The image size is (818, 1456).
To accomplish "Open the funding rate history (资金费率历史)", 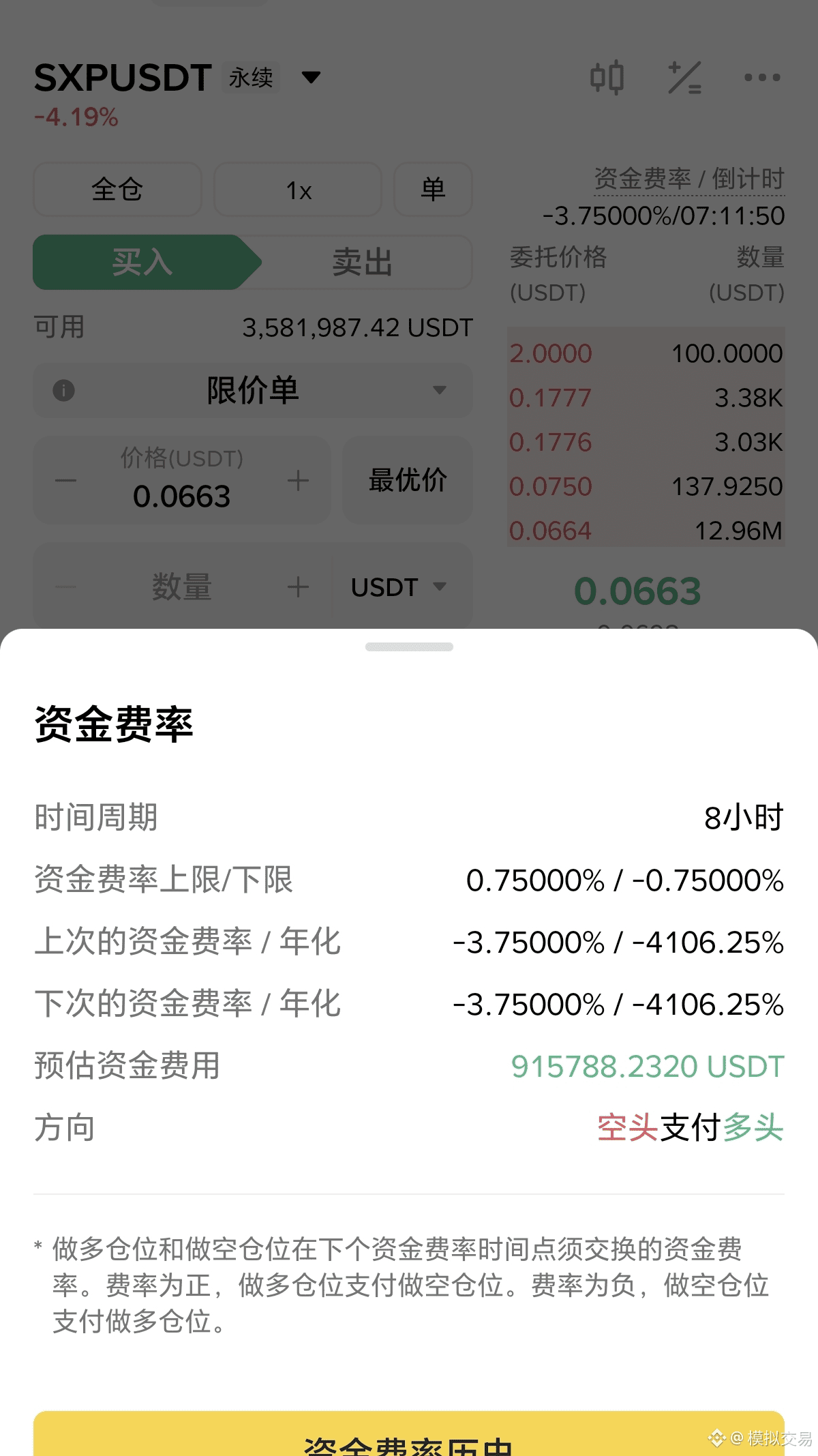I will point(408,1436).
